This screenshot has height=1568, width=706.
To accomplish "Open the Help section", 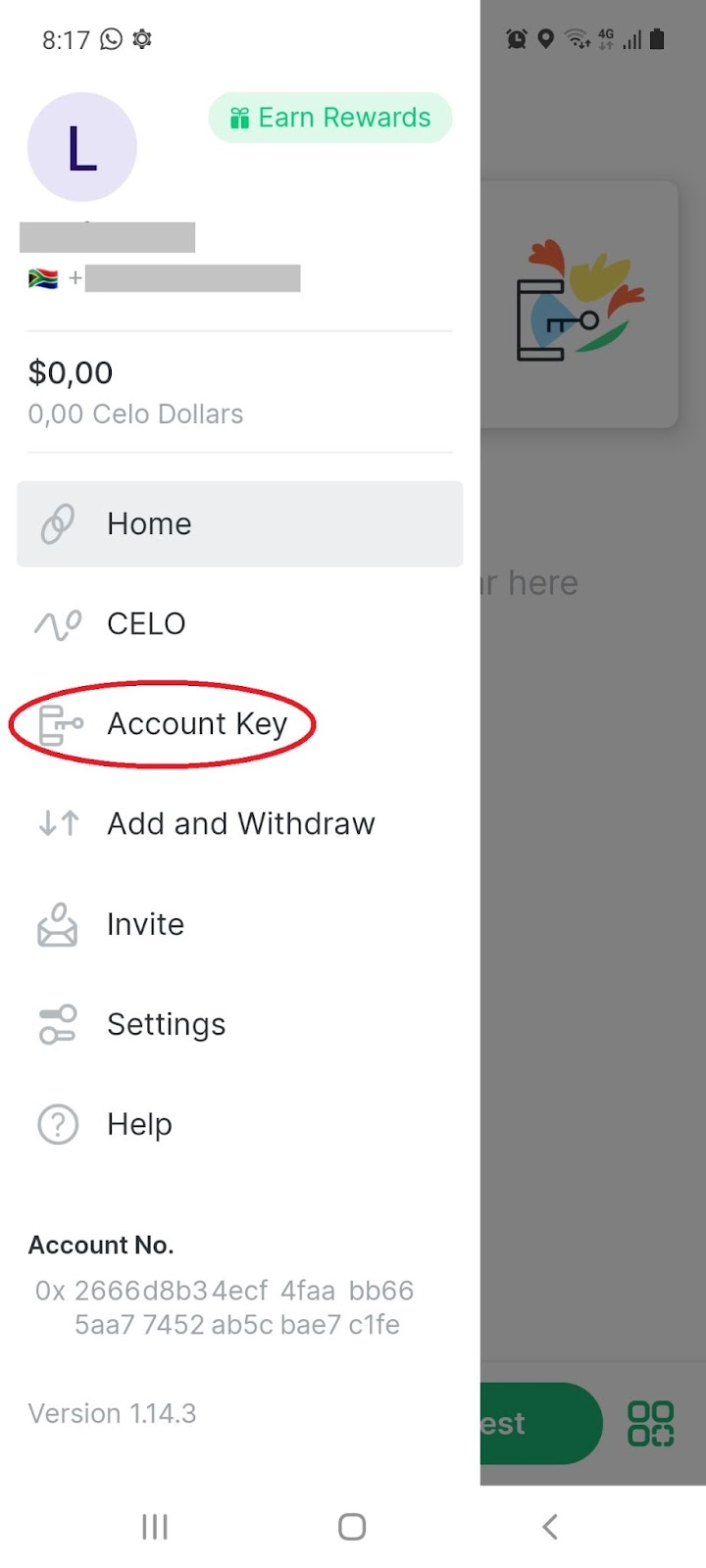I will tap(240, 1124).
